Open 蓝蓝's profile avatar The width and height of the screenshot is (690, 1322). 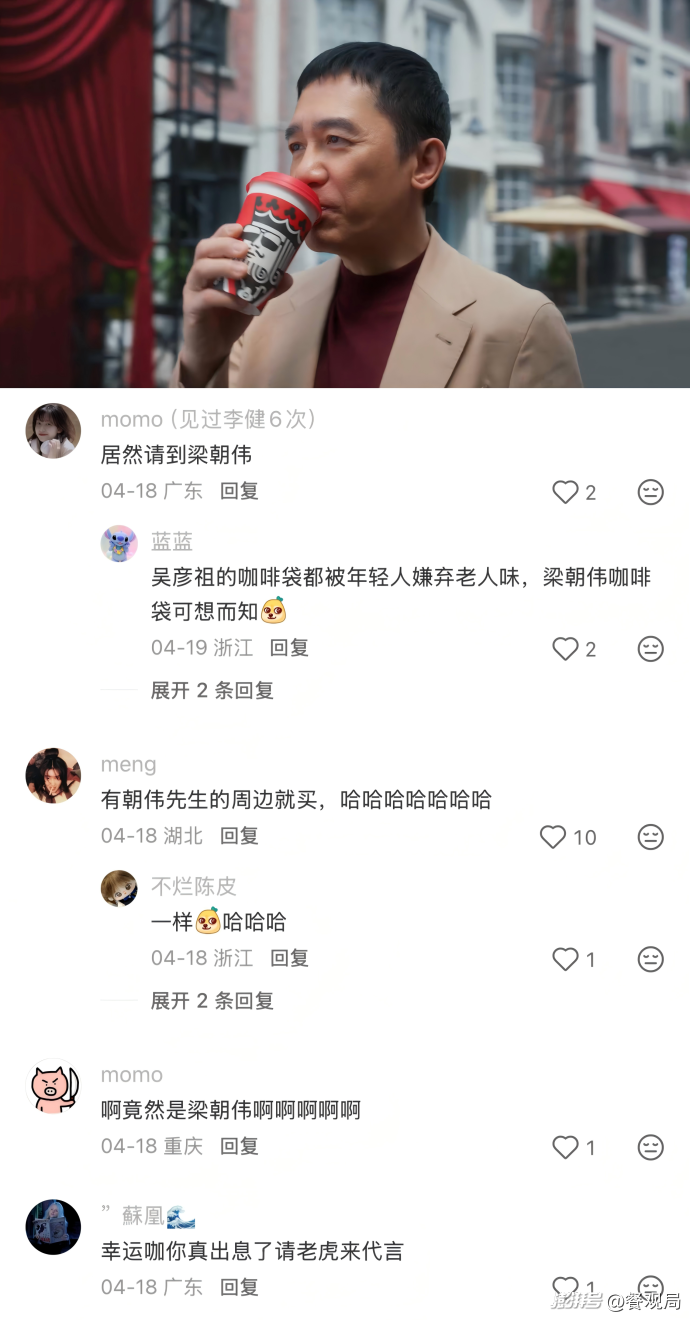click(x=119, y=544)
